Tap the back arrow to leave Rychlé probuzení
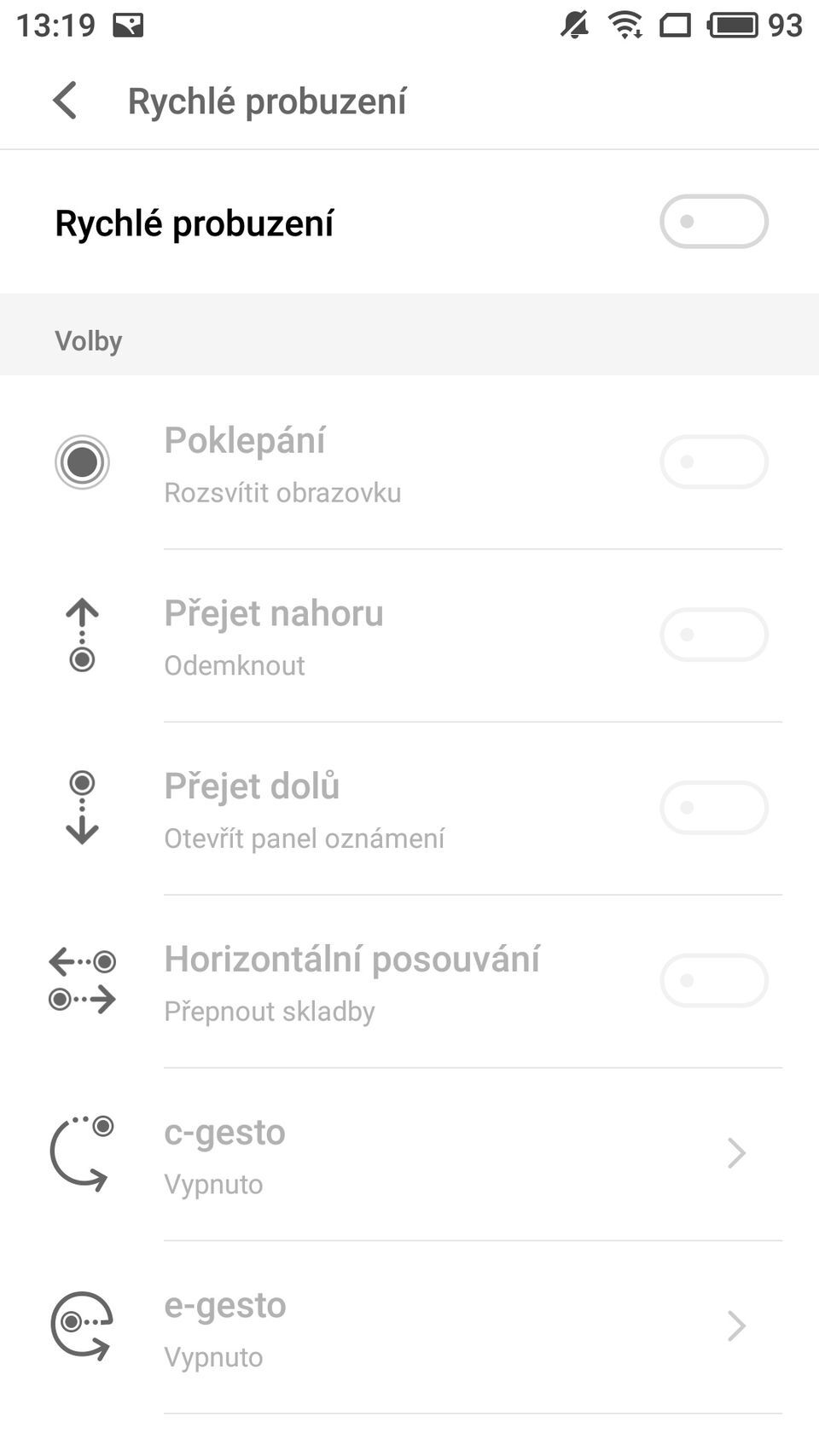The image size is (819, 1456). (x=65, y=100)
